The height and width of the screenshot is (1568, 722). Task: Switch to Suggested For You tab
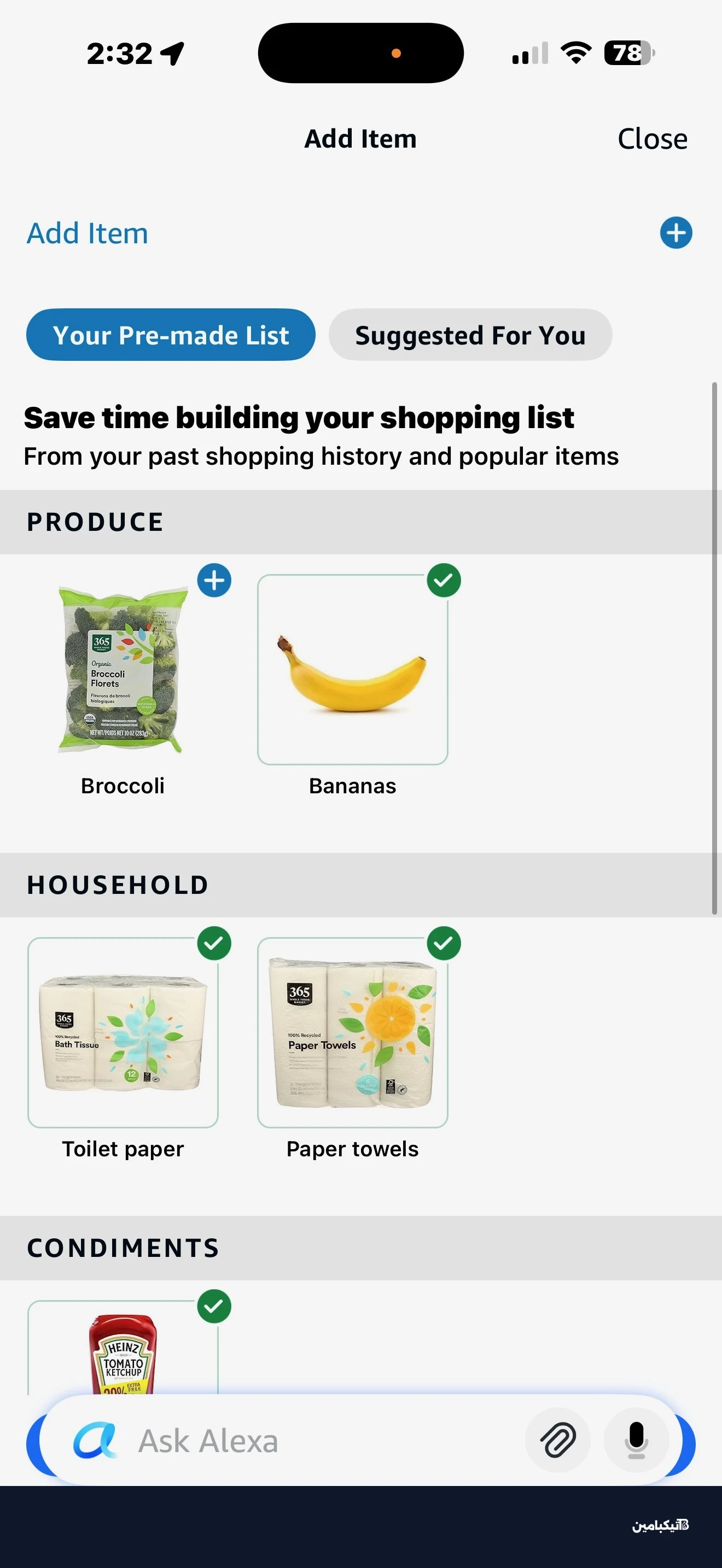click(x=470, y=335)
